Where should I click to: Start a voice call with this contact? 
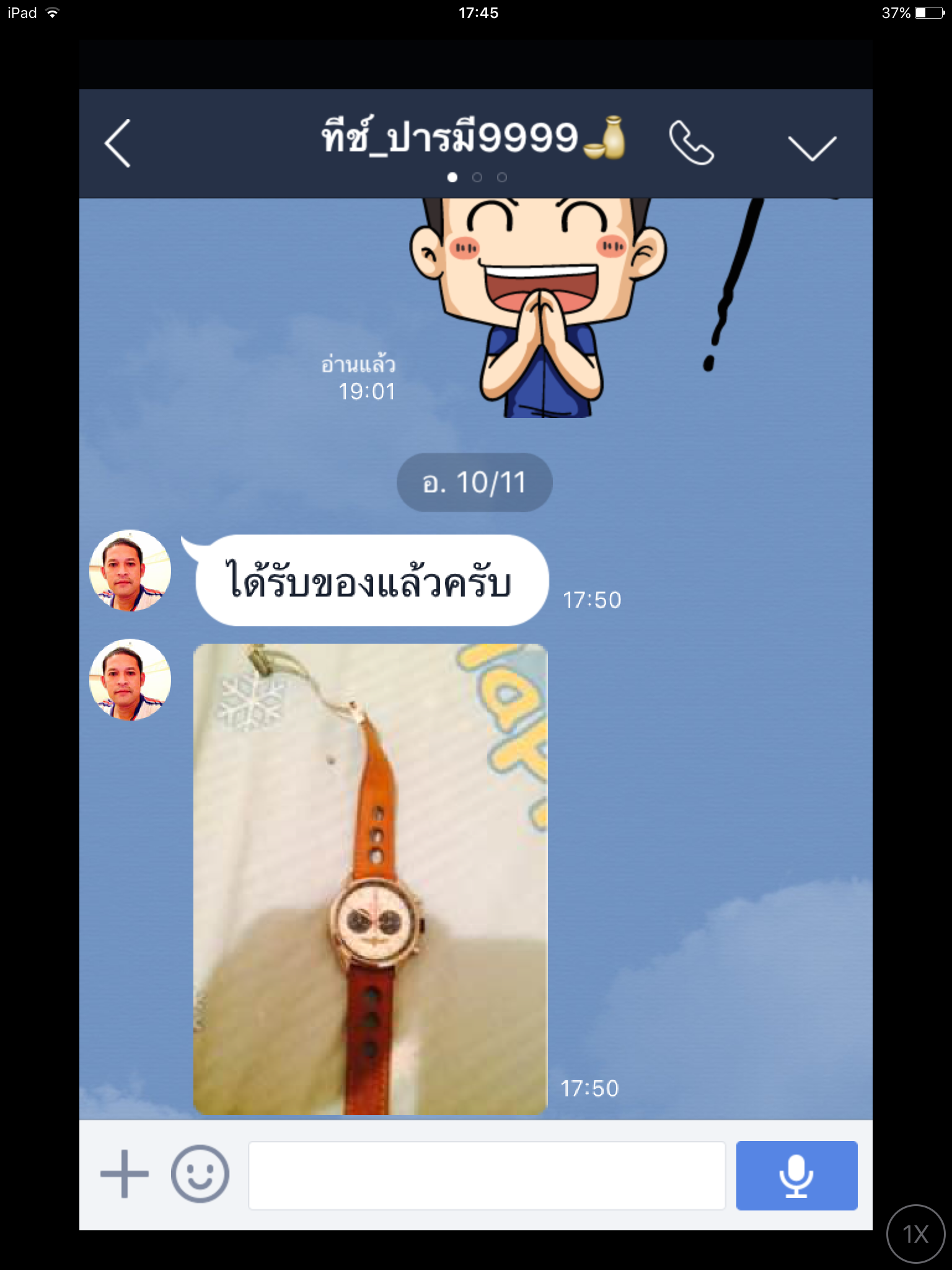pyautogui.click(x=691, y=143)
